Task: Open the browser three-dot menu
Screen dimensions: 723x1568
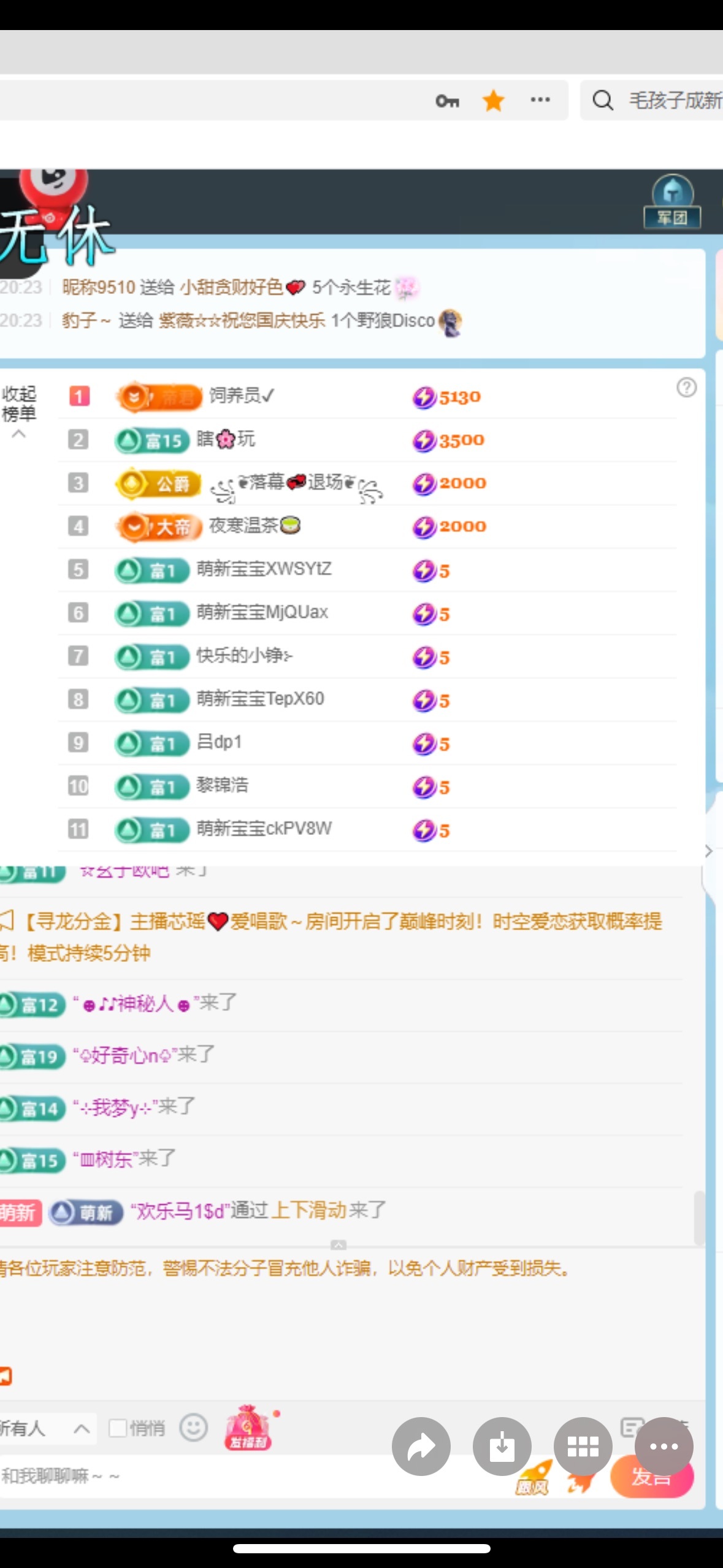Action: pos(540,100)
